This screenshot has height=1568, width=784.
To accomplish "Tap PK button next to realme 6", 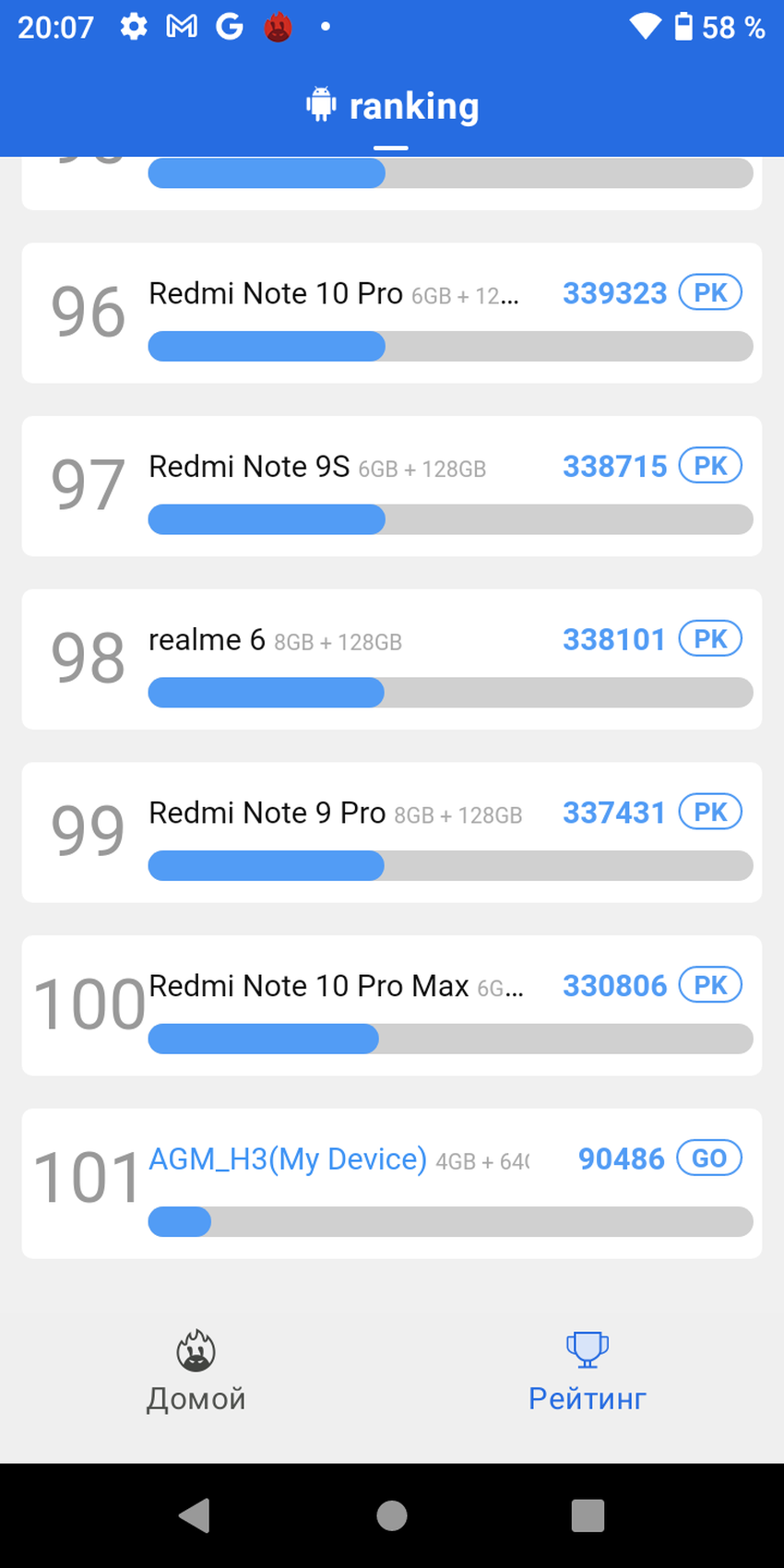I will pyautogui.click(x=709, y=639).
